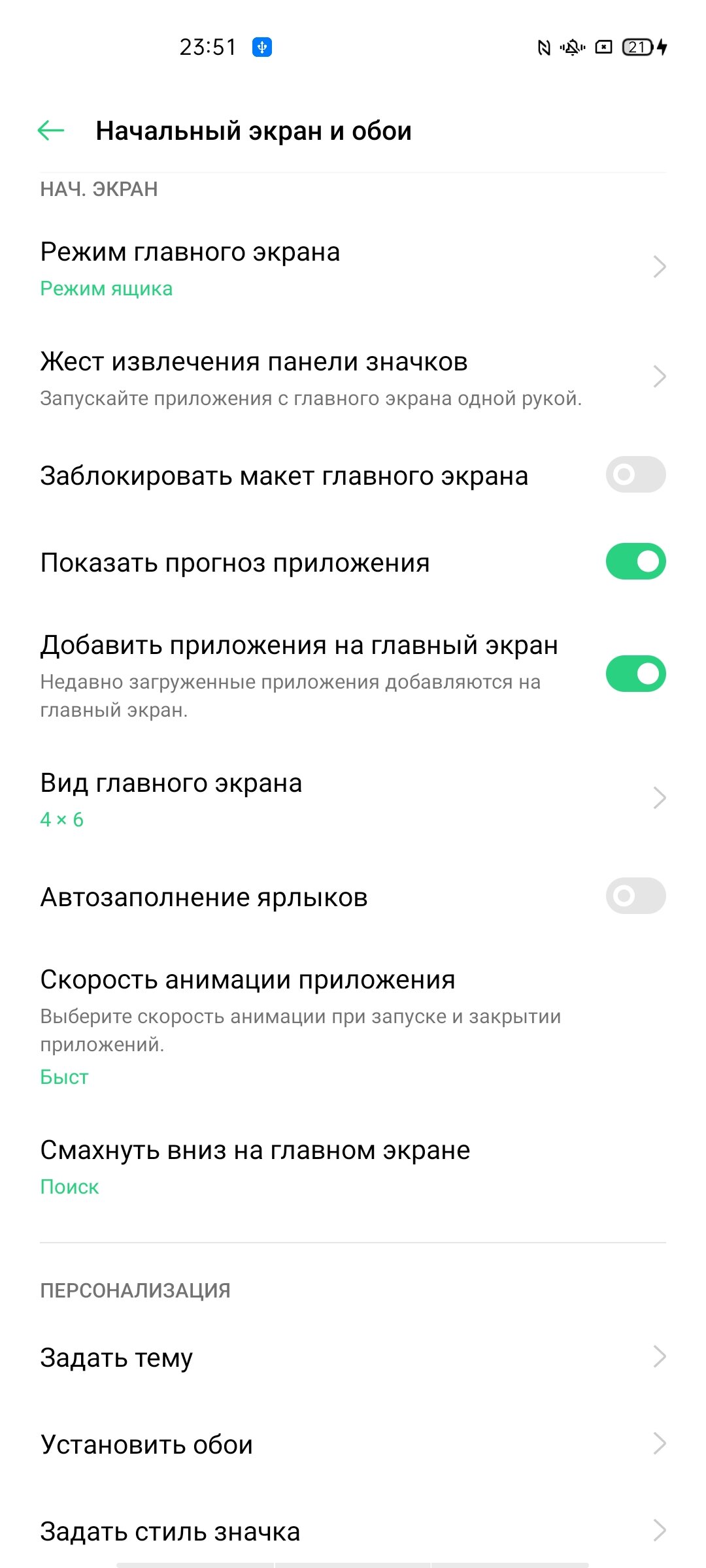
Task: Open Задать тему
Action: (353, 1357)
